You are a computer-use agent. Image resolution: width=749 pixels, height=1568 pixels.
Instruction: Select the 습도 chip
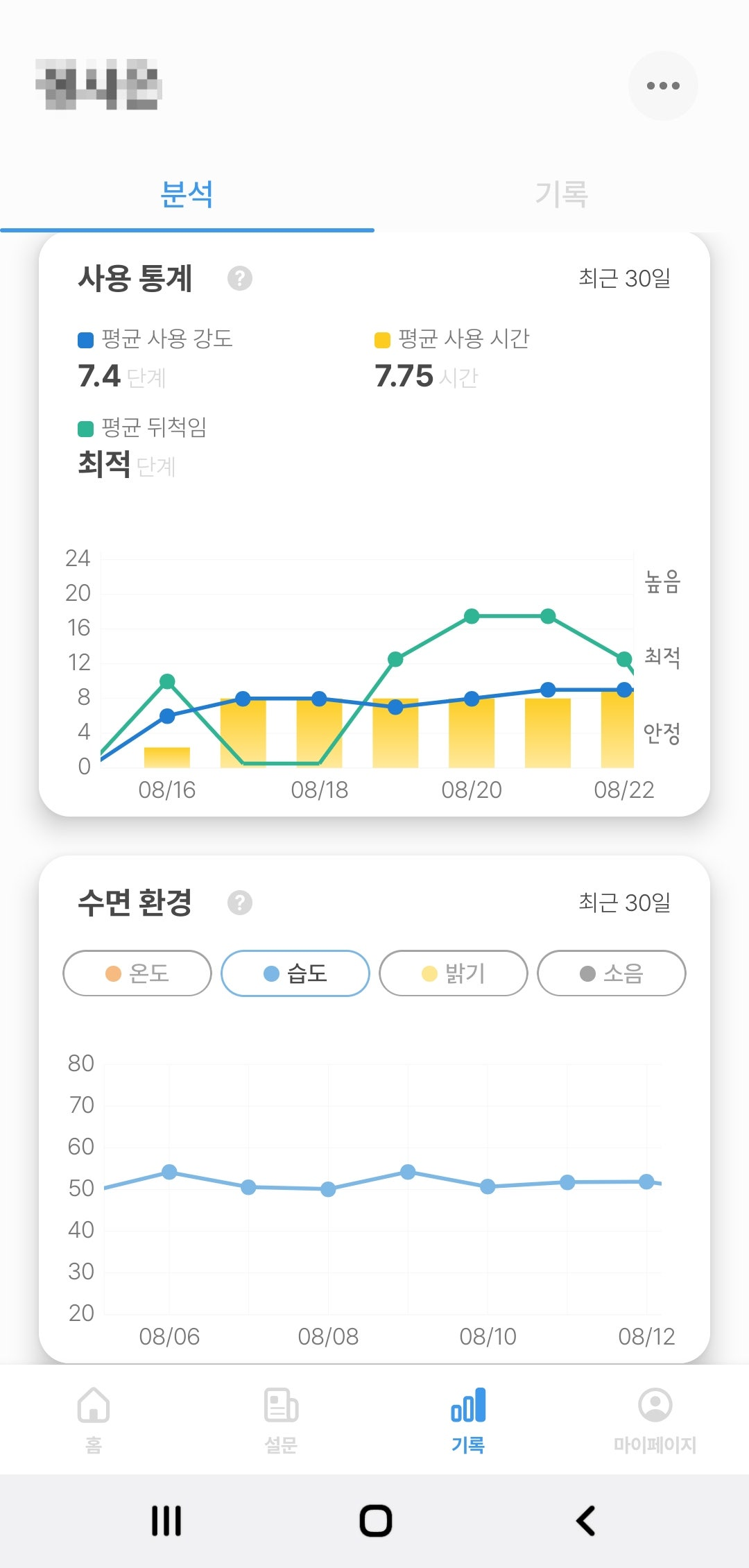coord(295,973)
